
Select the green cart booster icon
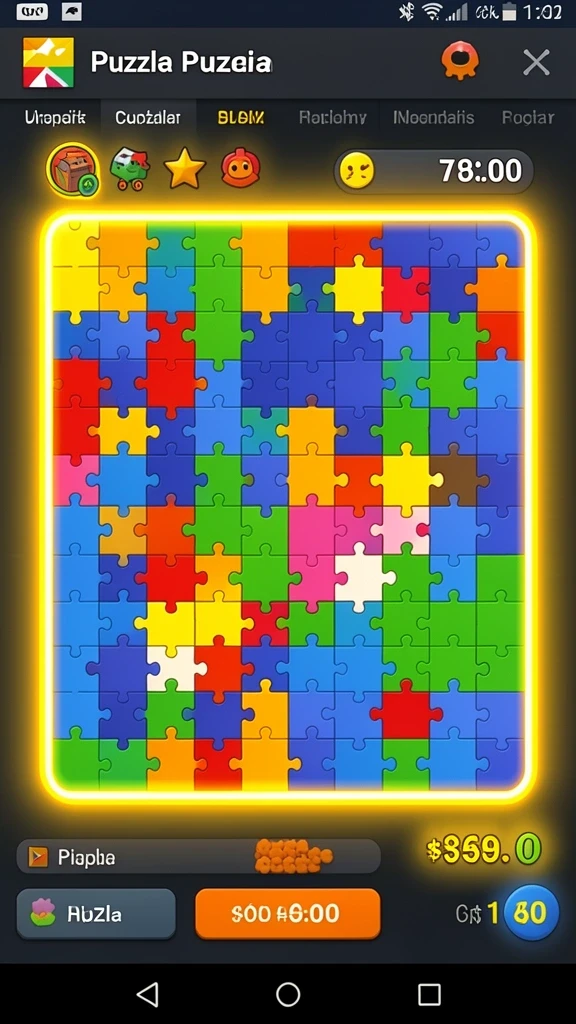[130, 169]
